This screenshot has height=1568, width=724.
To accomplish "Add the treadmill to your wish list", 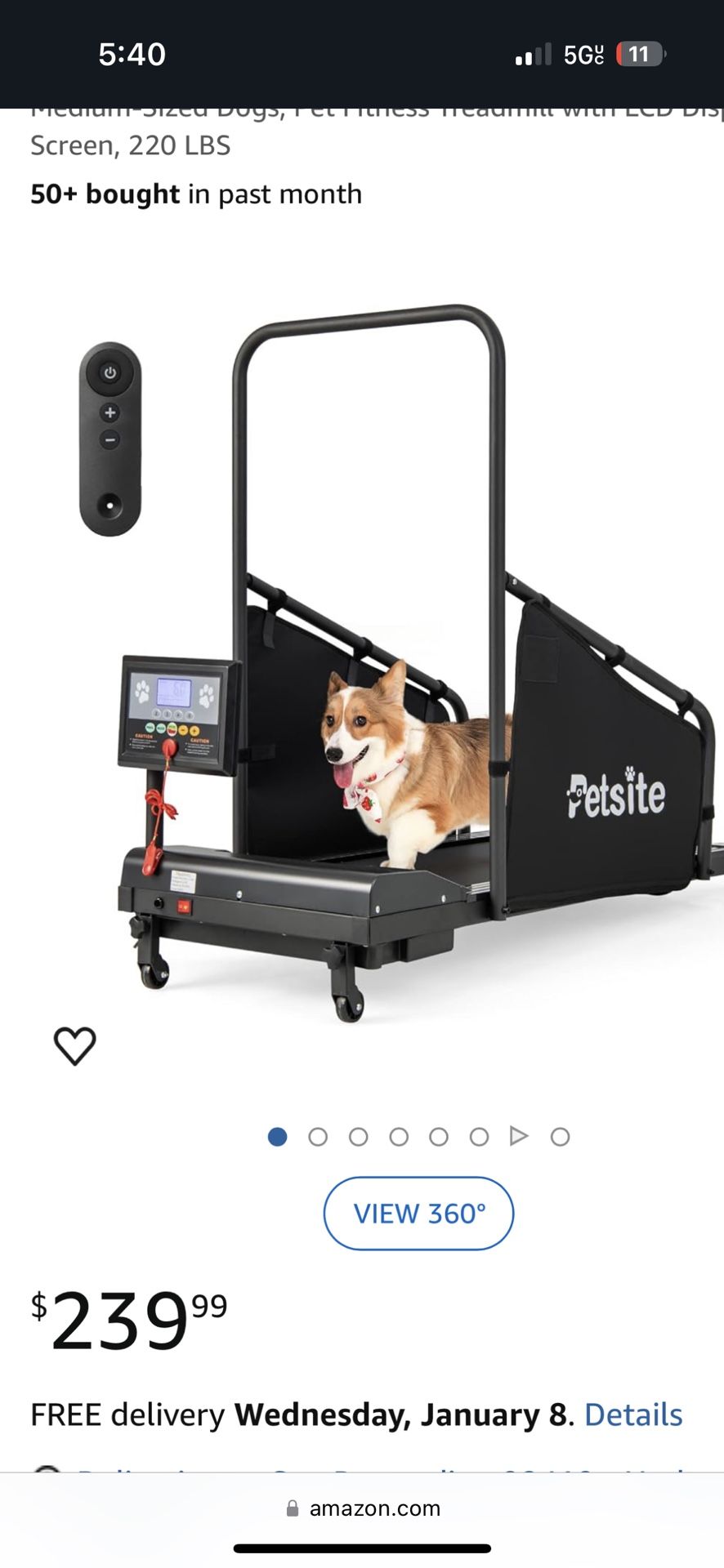I will (74, 1045).
